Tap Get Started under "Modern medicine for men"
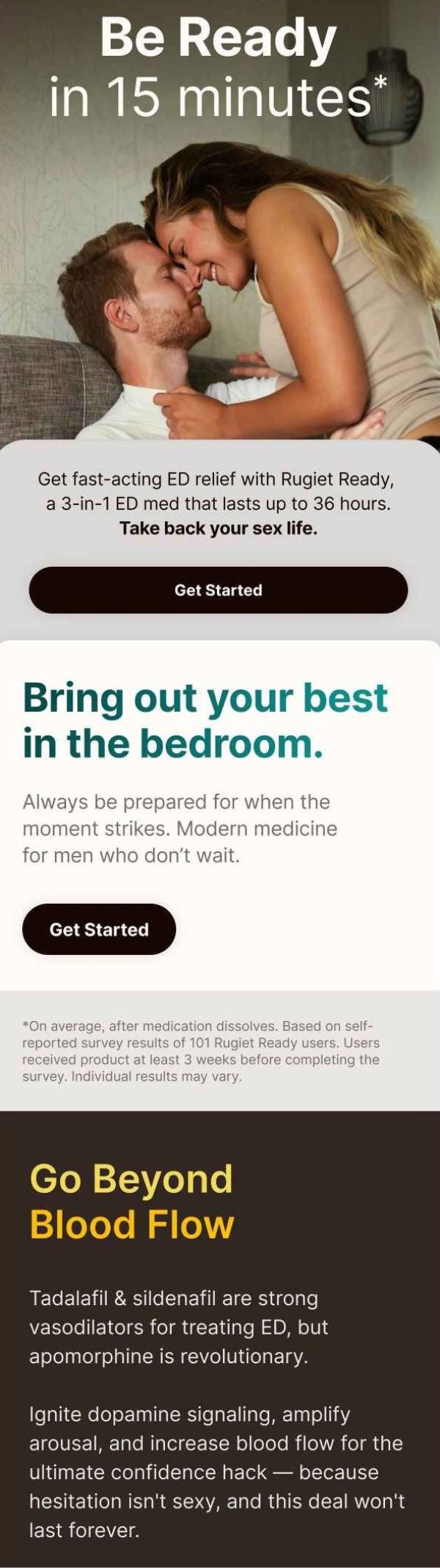440x1568 pixels. pyautogui.click(x=99, y=929)
